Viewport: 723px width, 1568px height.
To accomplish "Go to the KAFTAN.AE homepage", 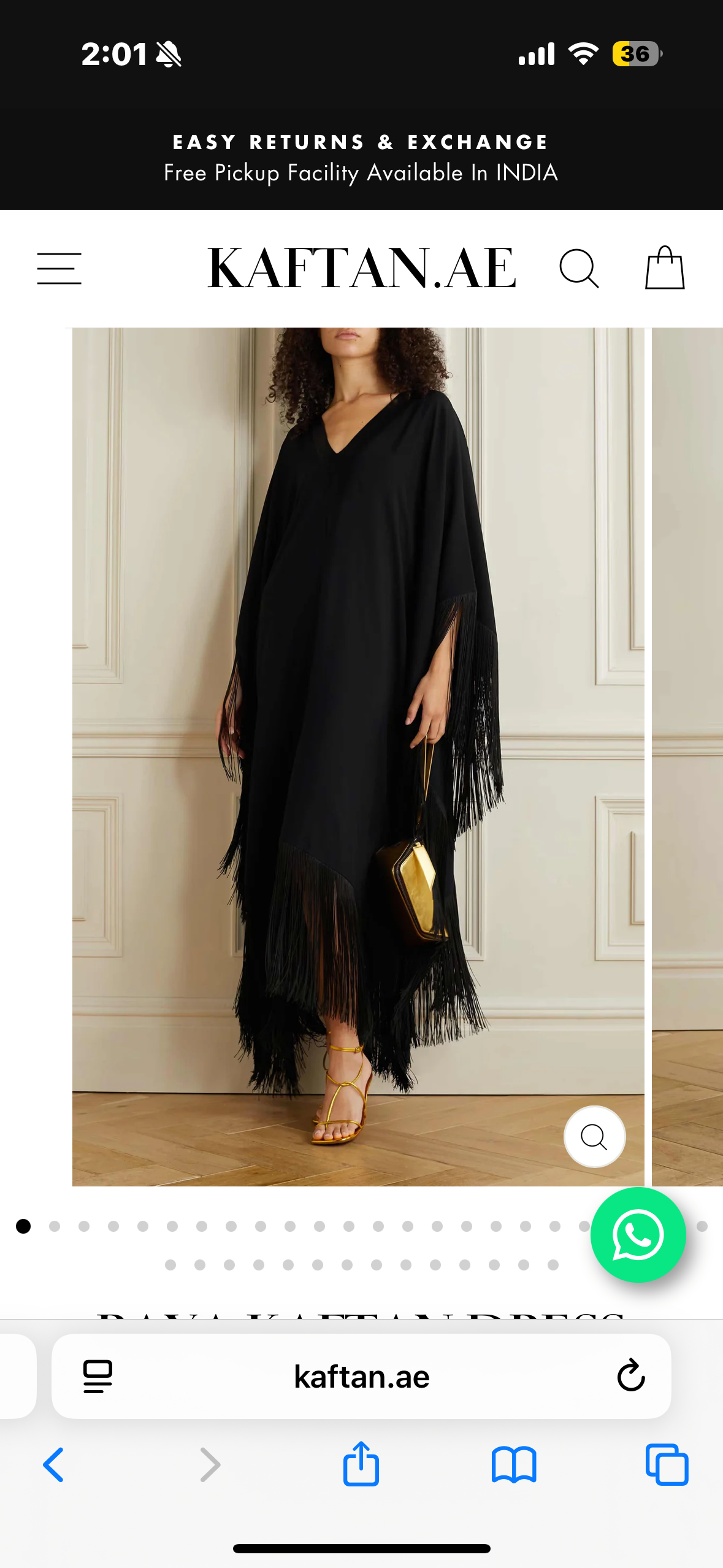I will pyautogui.click(x=361, y=268).
